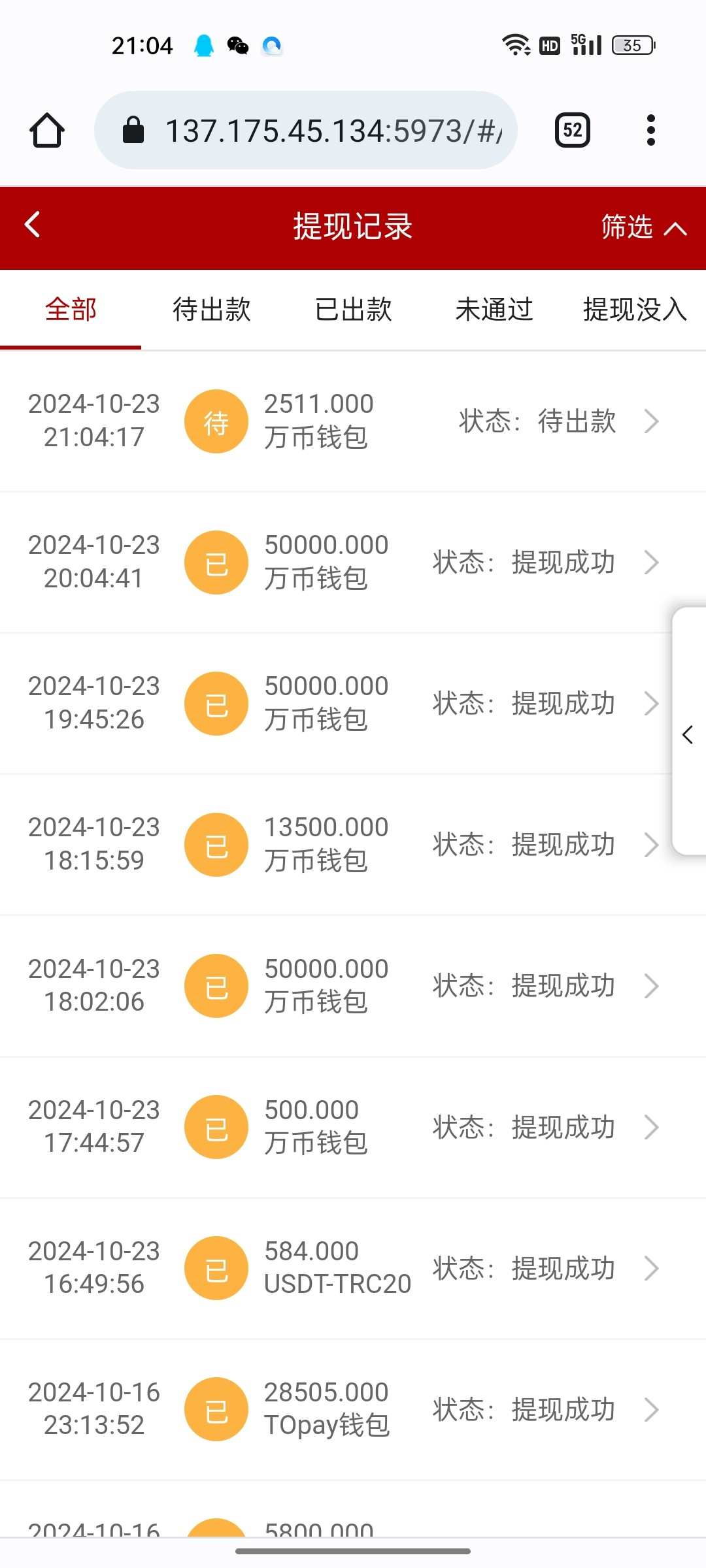View the 28505.000 TOpay钱包 withdrawal
The image size is (706, 1568).
pos(353,1409)
